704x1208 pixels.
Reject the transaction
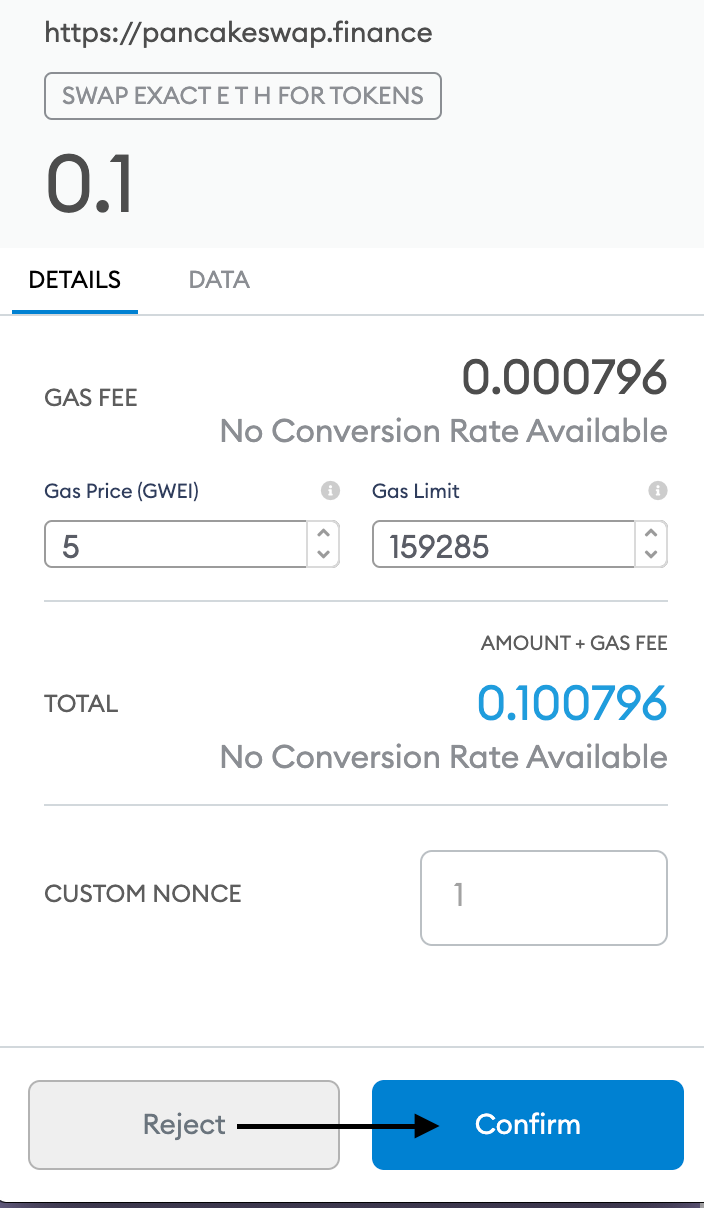184,1125
